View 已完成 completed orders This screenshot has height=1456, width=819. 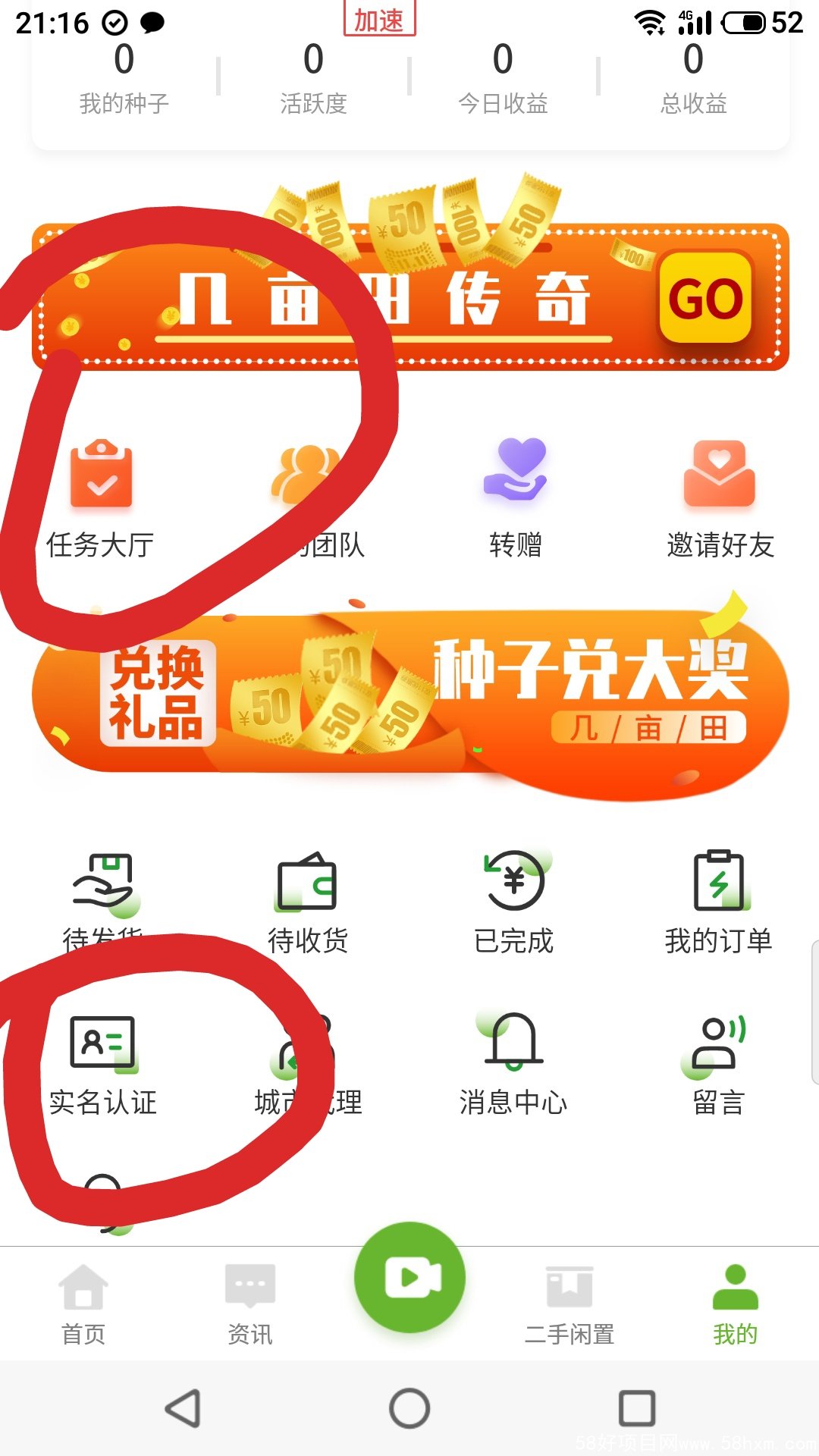tap(514, 902)
